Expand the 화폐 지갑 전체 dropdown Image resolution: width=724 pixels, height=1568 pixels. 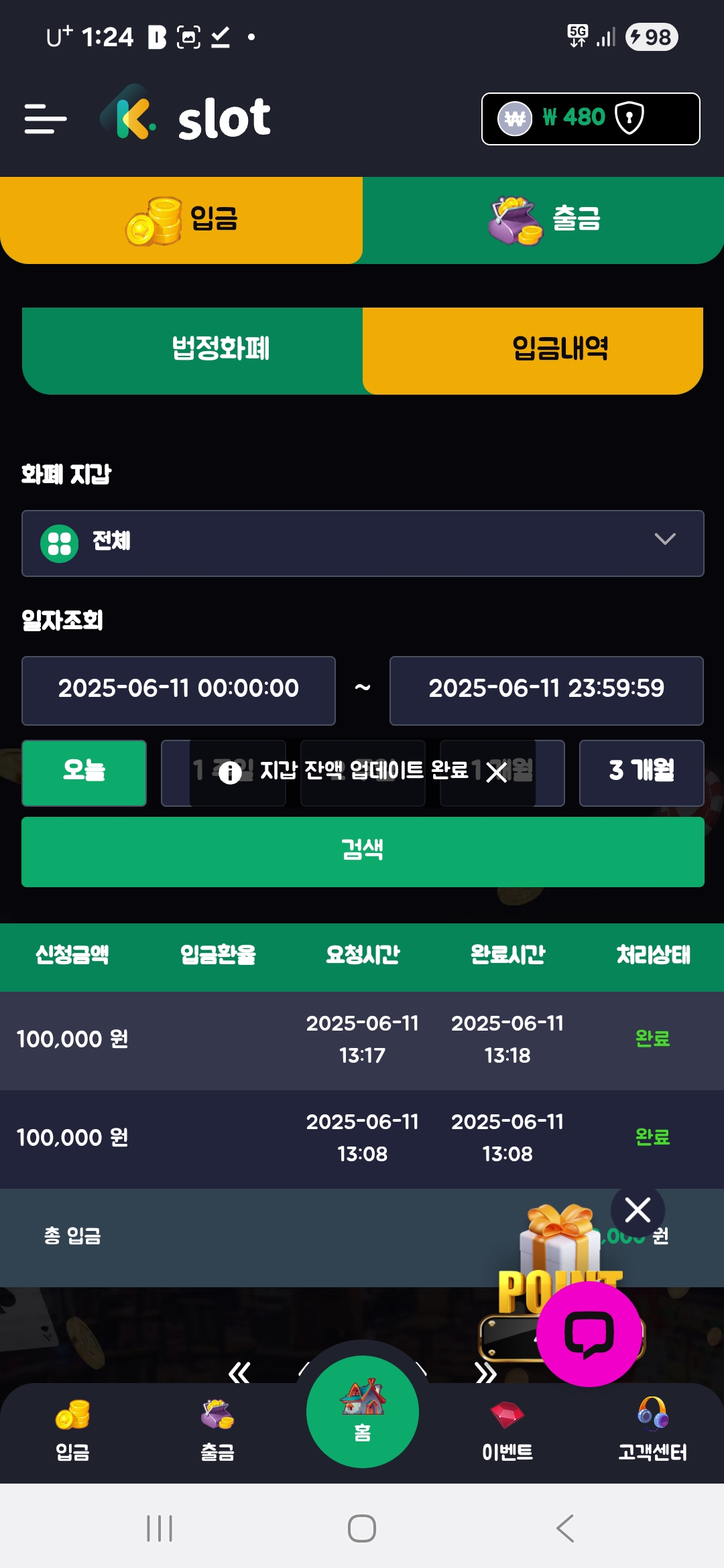(363, 543)
